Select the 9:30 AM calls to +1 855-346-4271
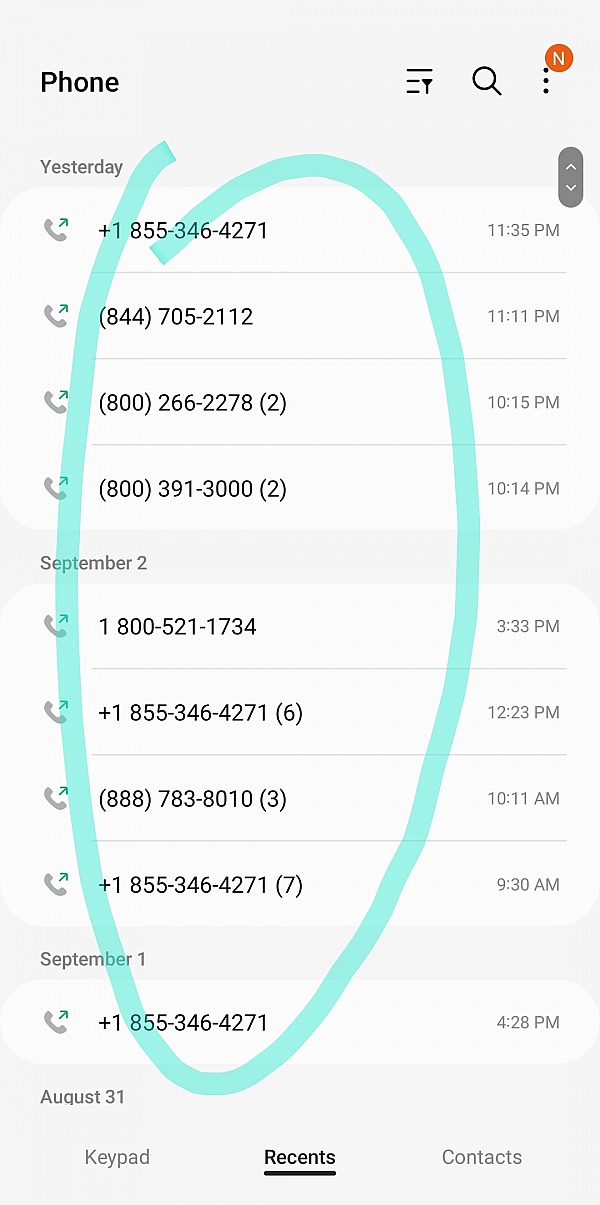This screenshot has width=600, height=1205. 300,885
